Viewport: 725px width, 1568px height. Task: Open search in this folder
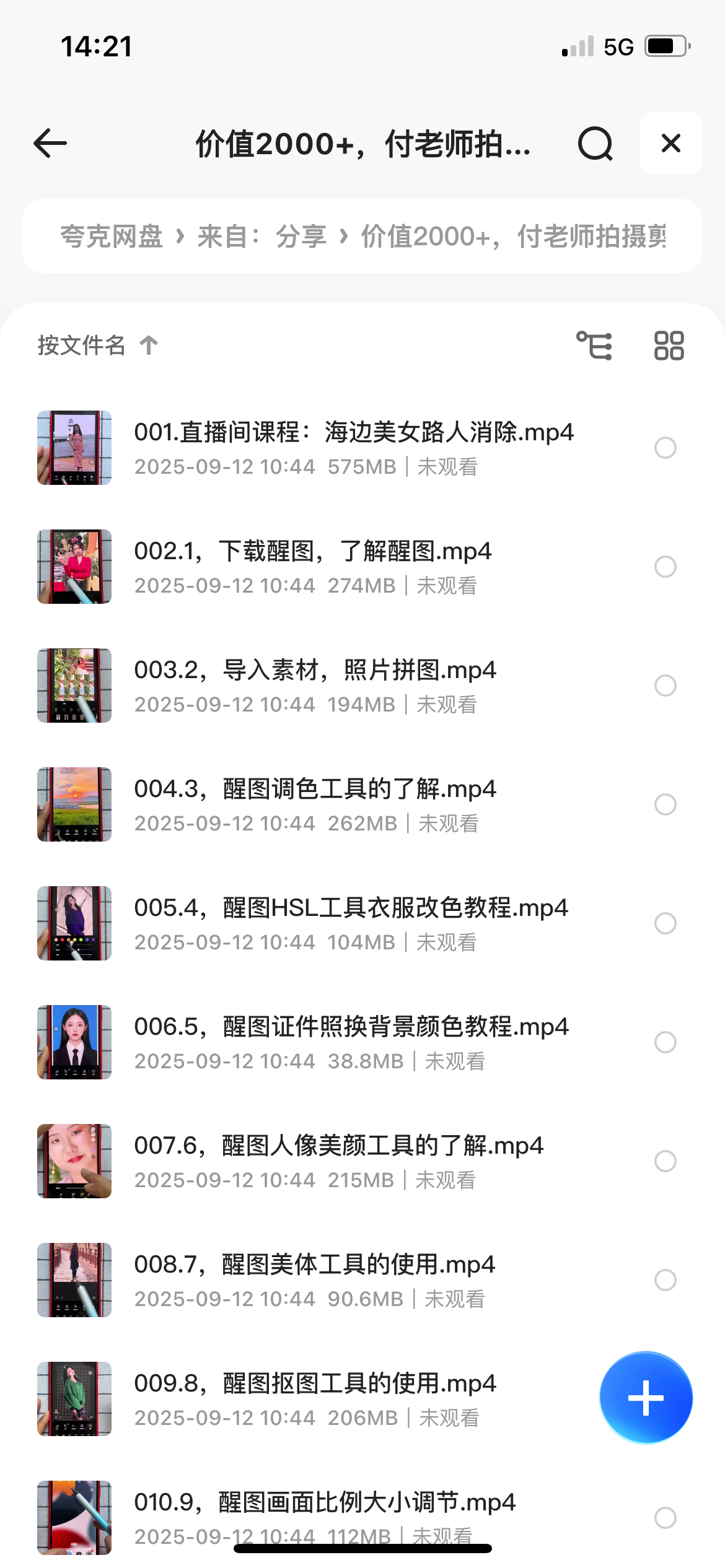tap(595, 144)
